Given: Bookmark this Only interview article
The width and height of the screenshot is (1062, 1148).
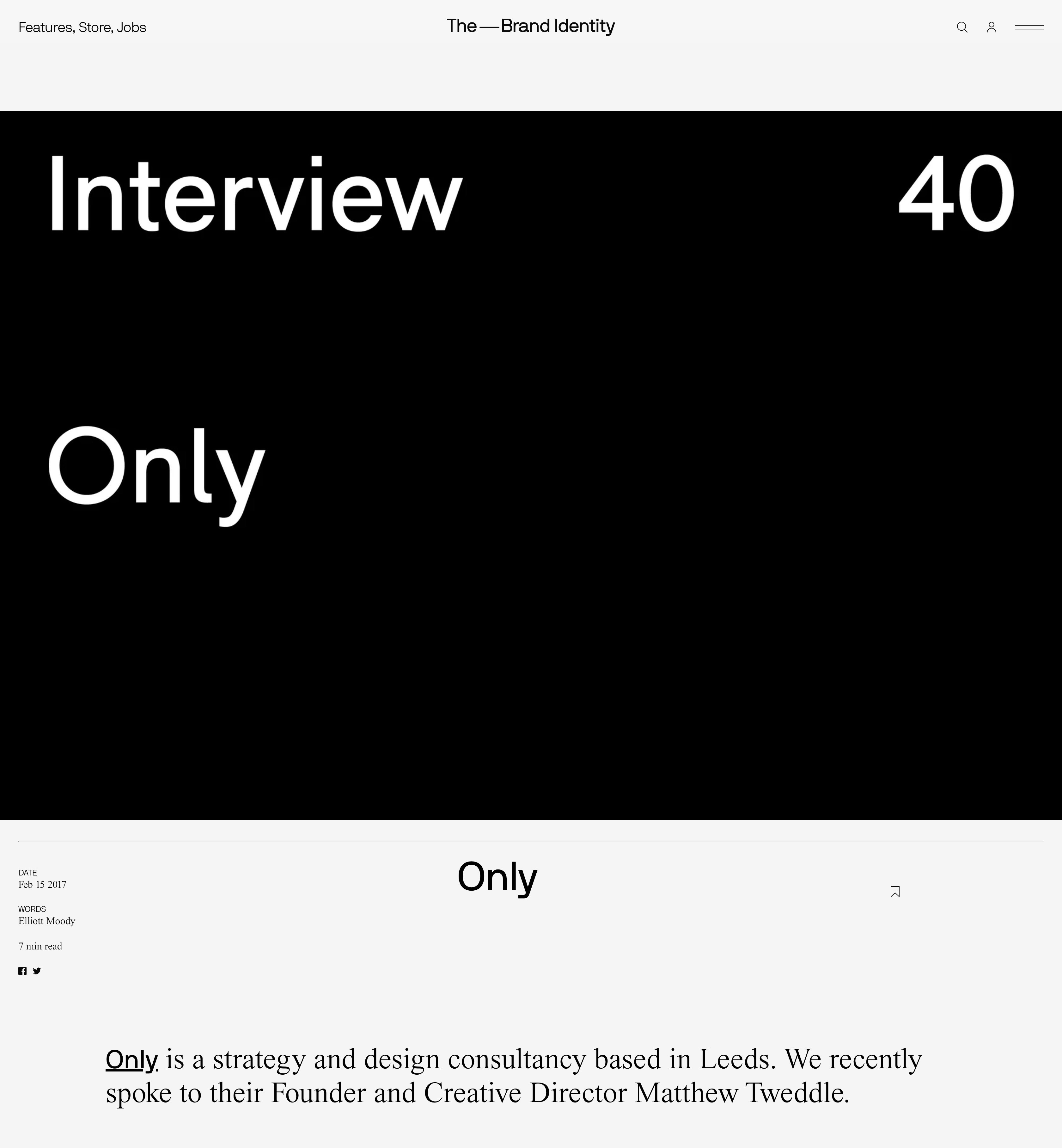Looking at the screenshot, I should (x=895, y=892).
